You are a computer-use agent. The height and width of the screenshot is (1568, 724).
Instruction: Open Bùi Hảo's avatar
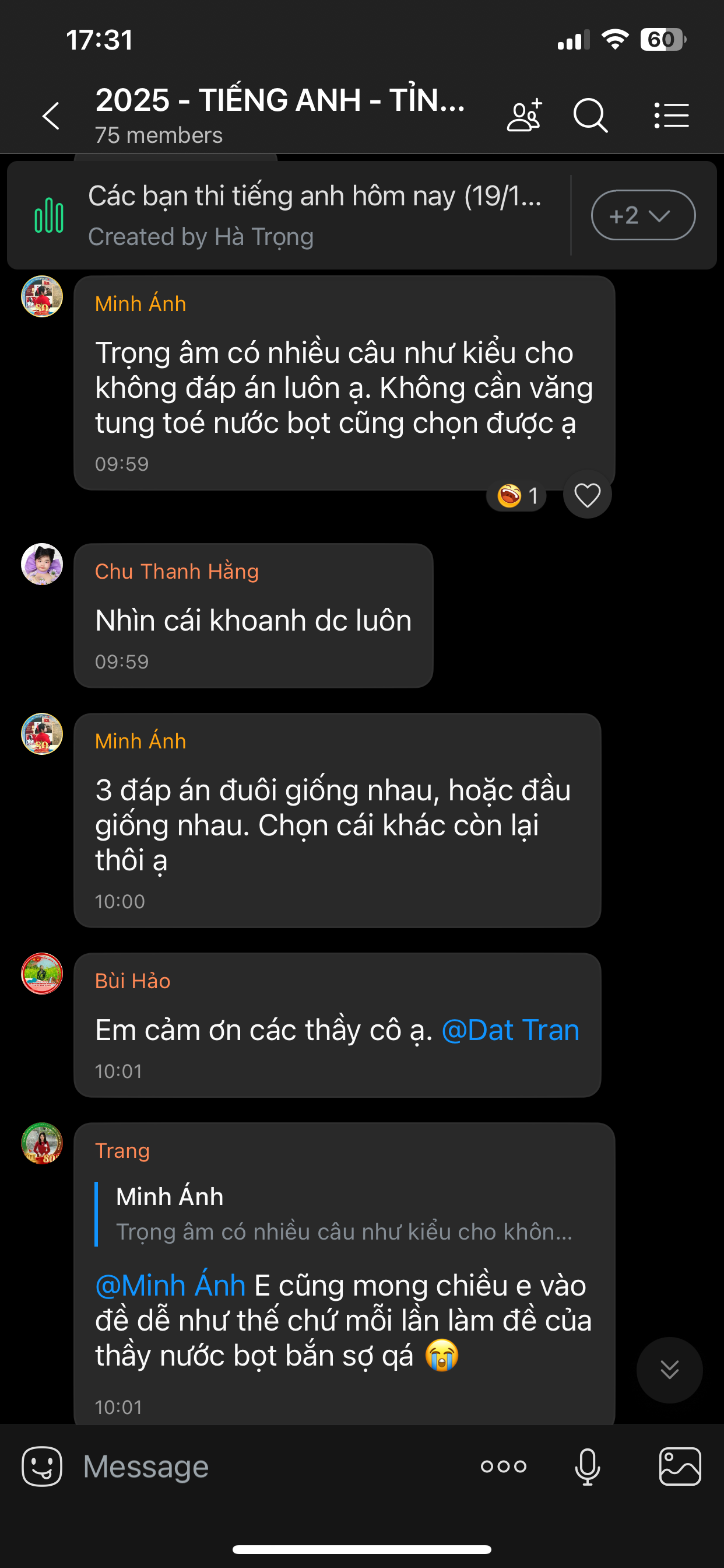(42, 974)
